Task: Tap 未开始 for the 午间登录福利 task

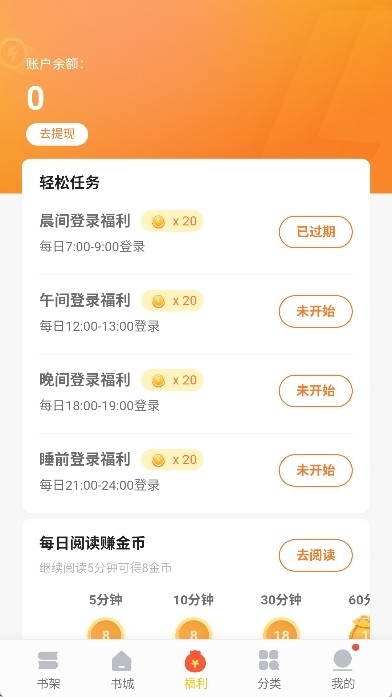Action: pyautogui.click(x=316, y=311)
